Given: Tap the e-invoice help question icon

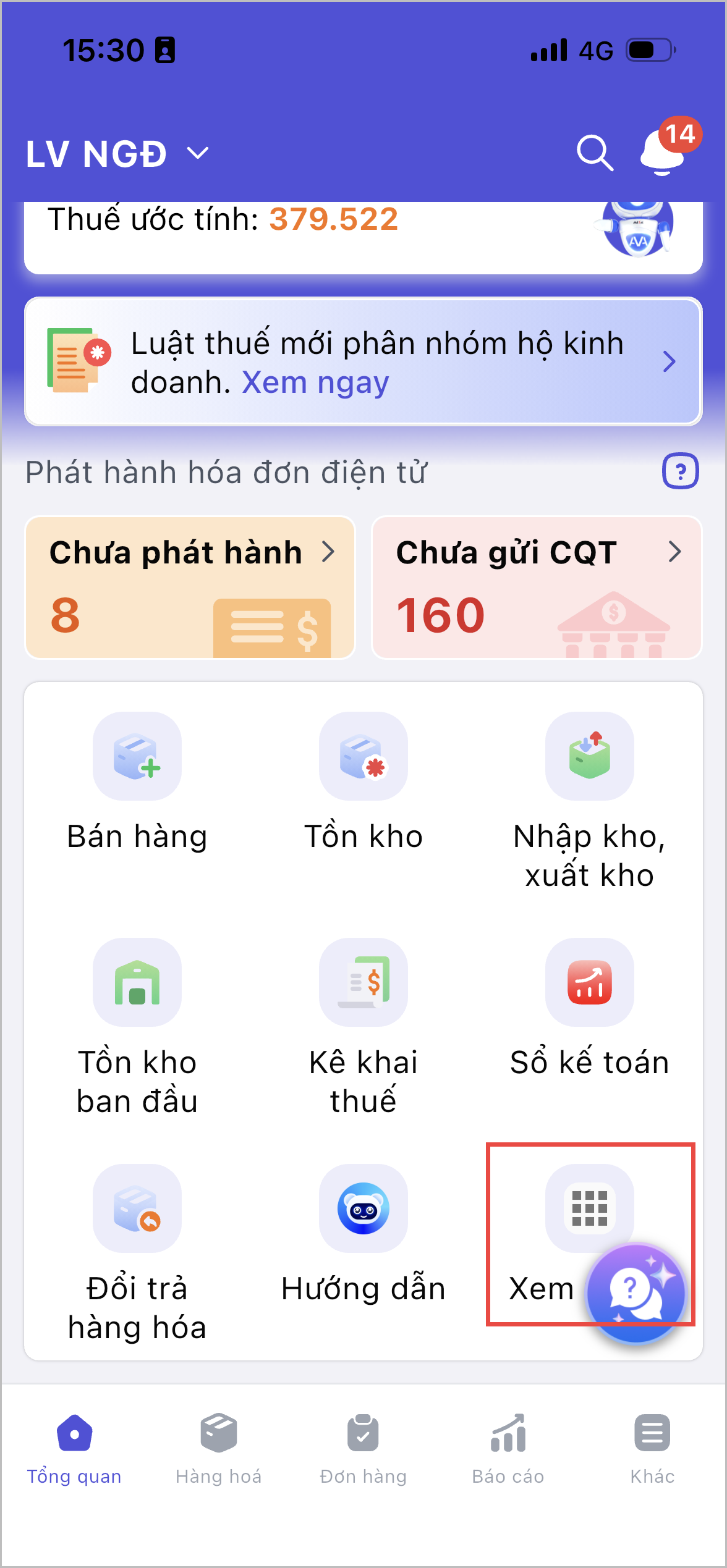Looking at the screenshot, I should [680, 471].
